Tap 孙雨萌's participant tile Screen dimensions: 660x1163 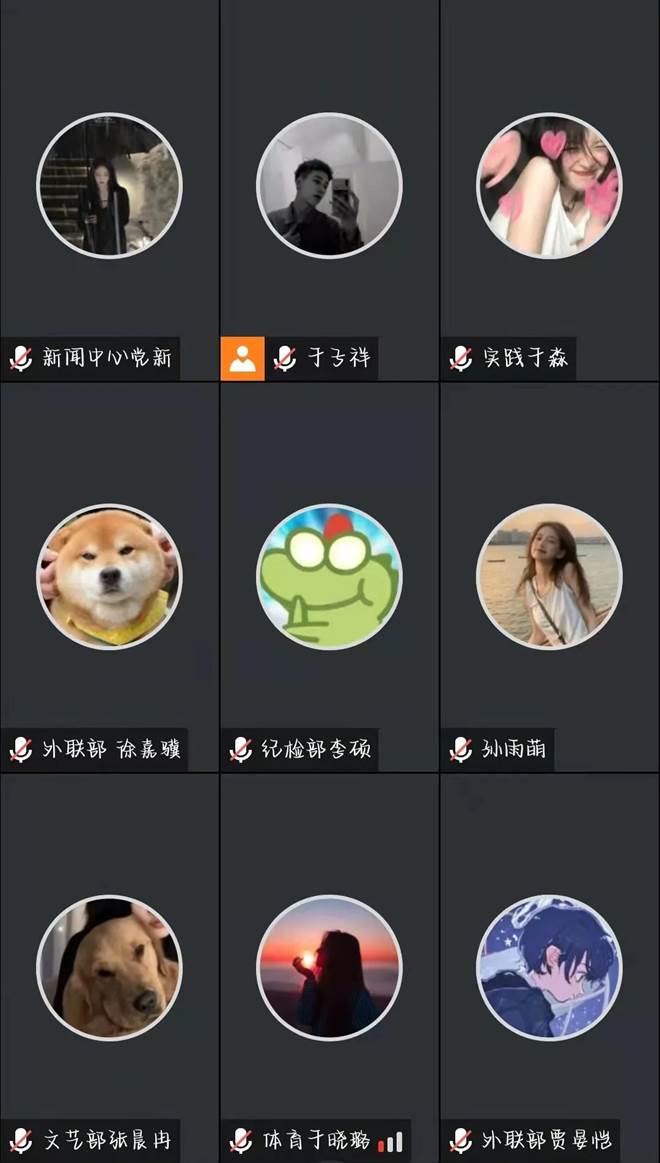pos(549,577)
